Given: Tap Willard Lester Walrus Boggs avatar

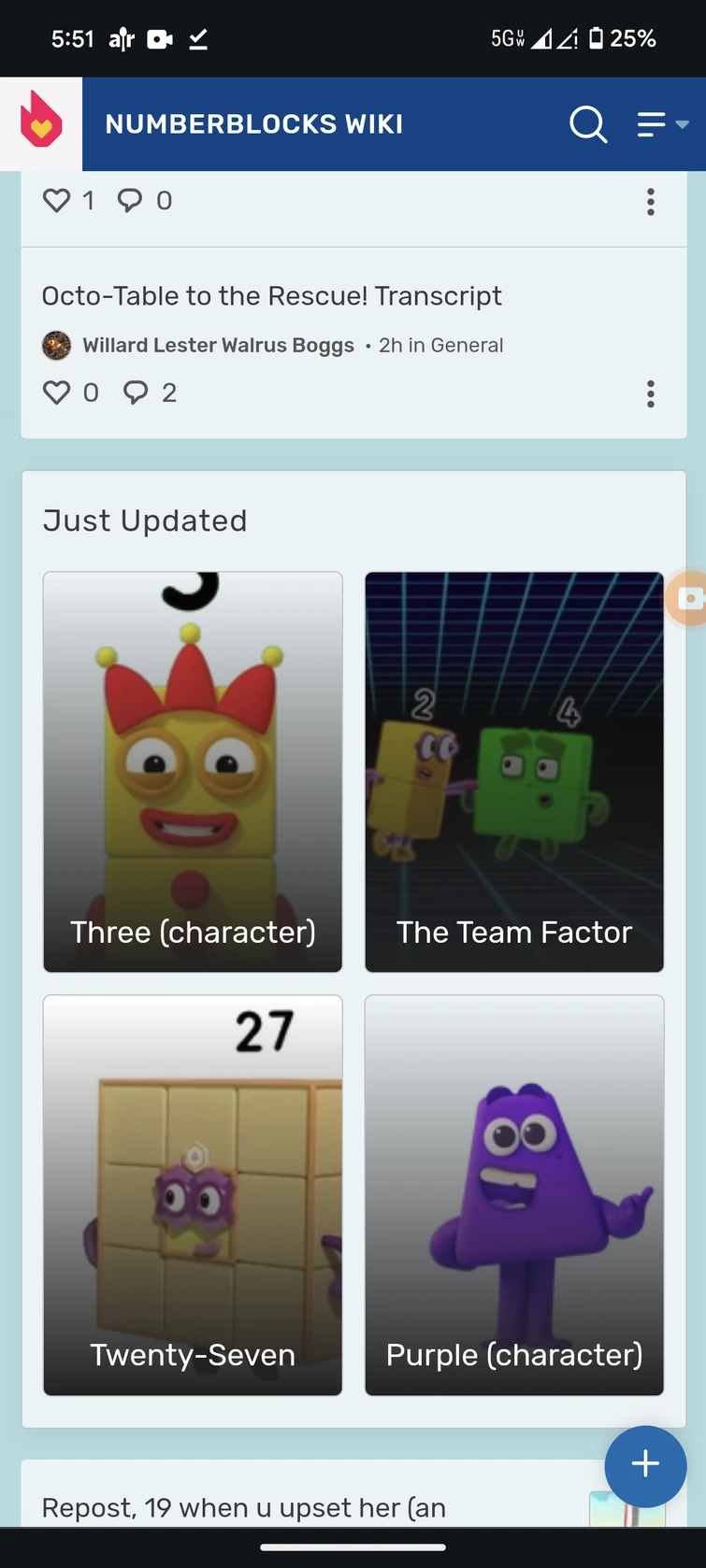Looking at the screenshot, I should 54,345.
